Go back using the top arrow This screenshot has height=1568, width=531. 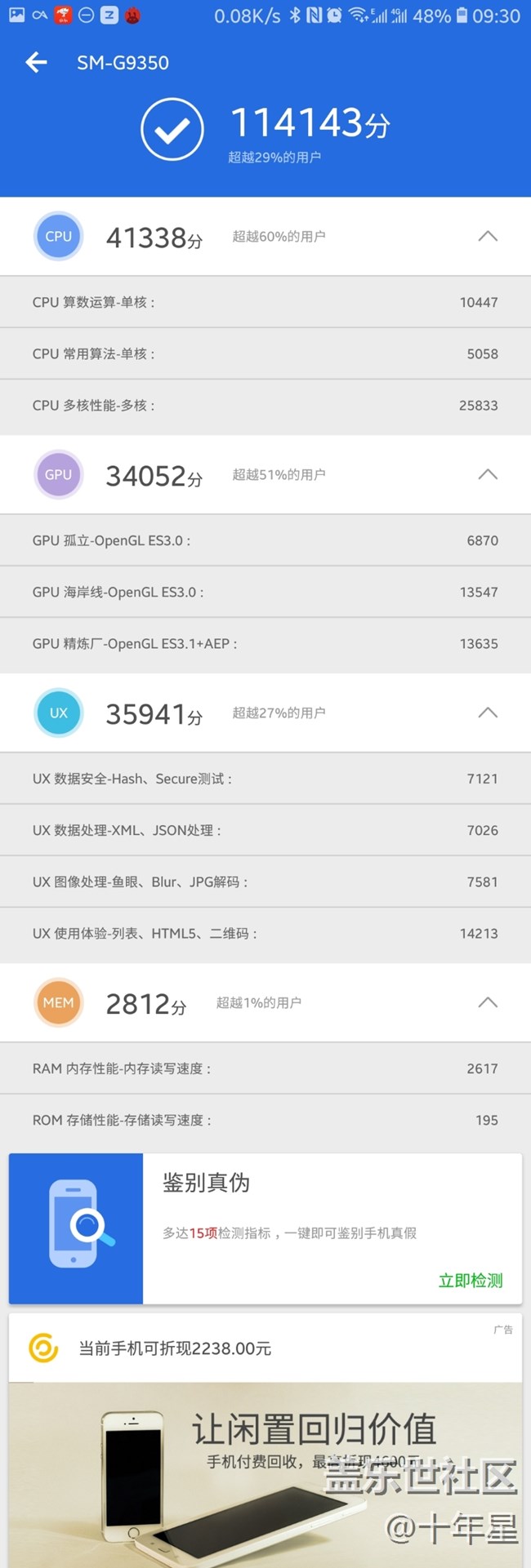[36, 62]
